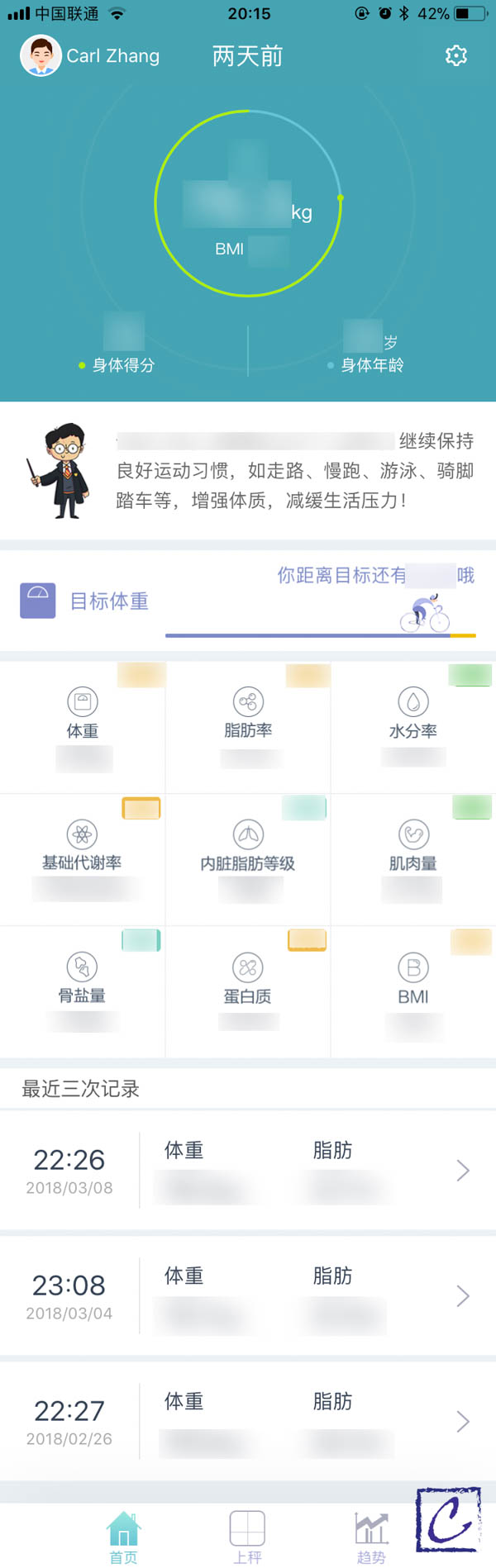Screen dimensions: 496x1568
Task: Open the settings gear icon
Action: [456, 55]
